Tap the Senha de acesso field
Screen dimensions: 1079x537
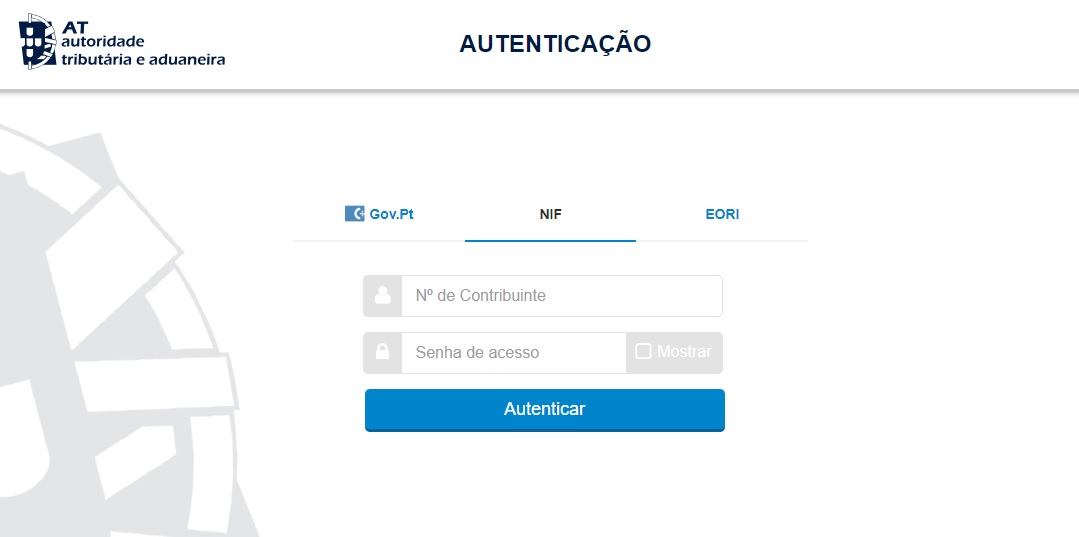click(x=512, y=352)
